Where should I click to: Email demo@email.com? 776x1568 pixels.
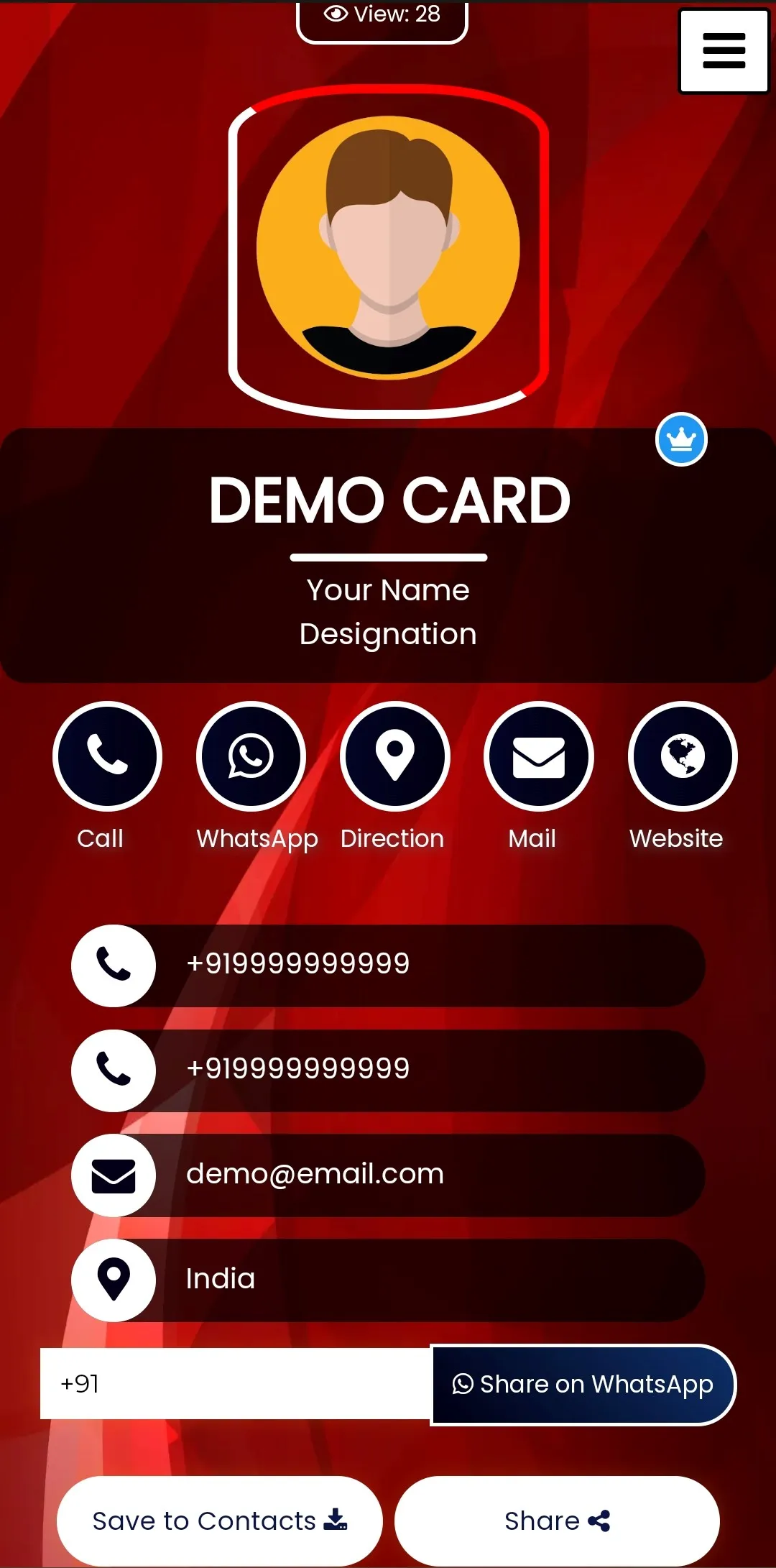(x=388, y=1175)
